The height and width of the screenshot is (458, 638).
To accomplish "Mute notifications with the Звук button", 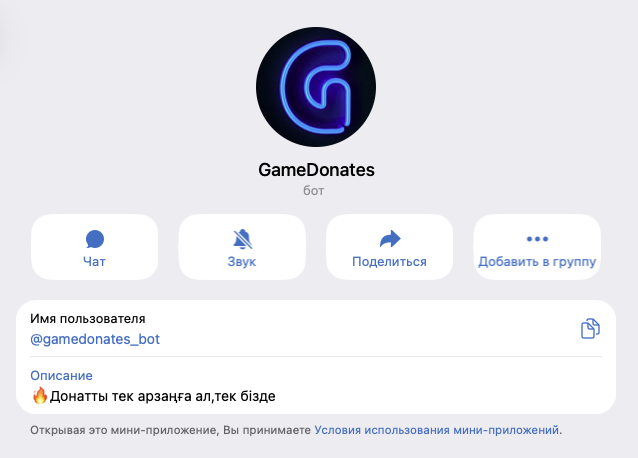I will click(x=242, y=247).
